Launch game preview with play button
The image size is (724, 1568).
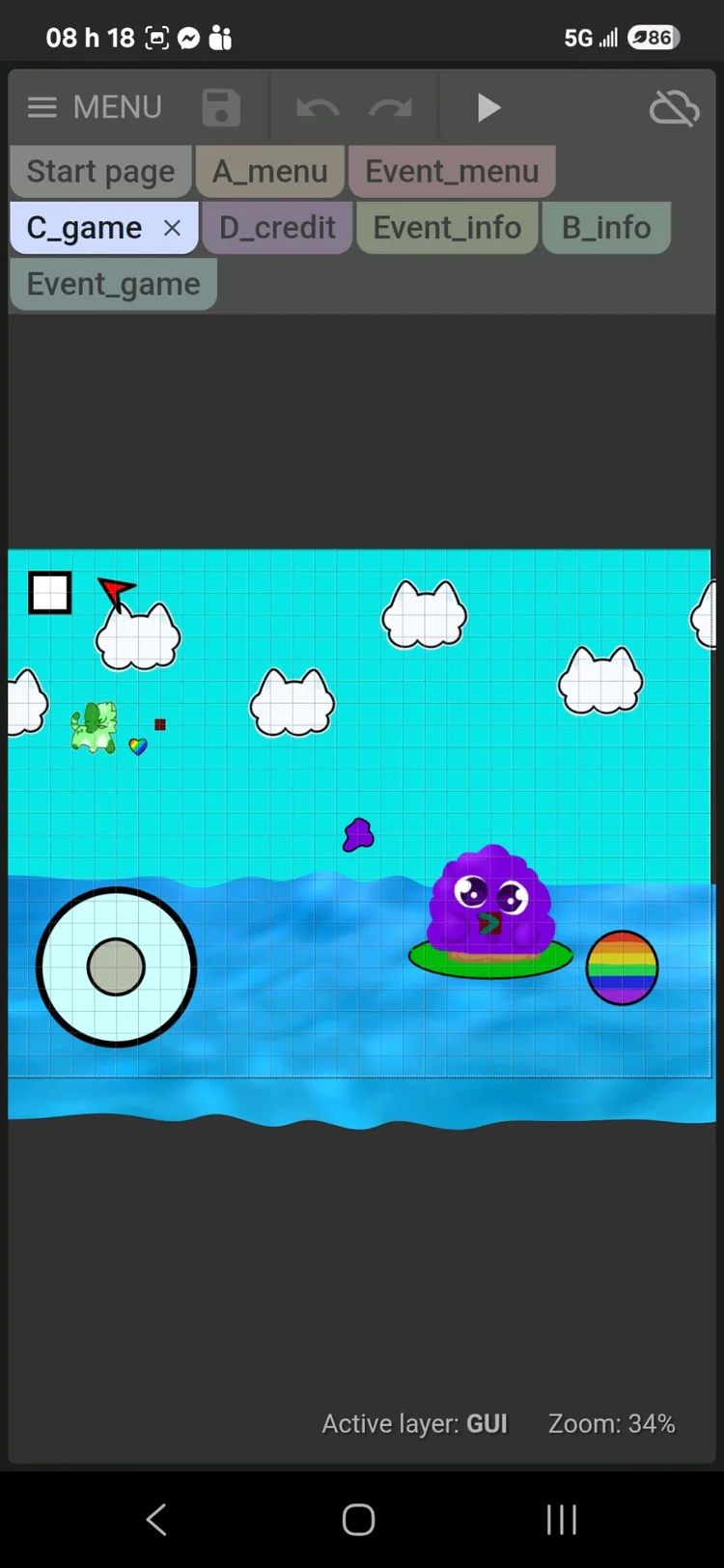pos(489,107)
